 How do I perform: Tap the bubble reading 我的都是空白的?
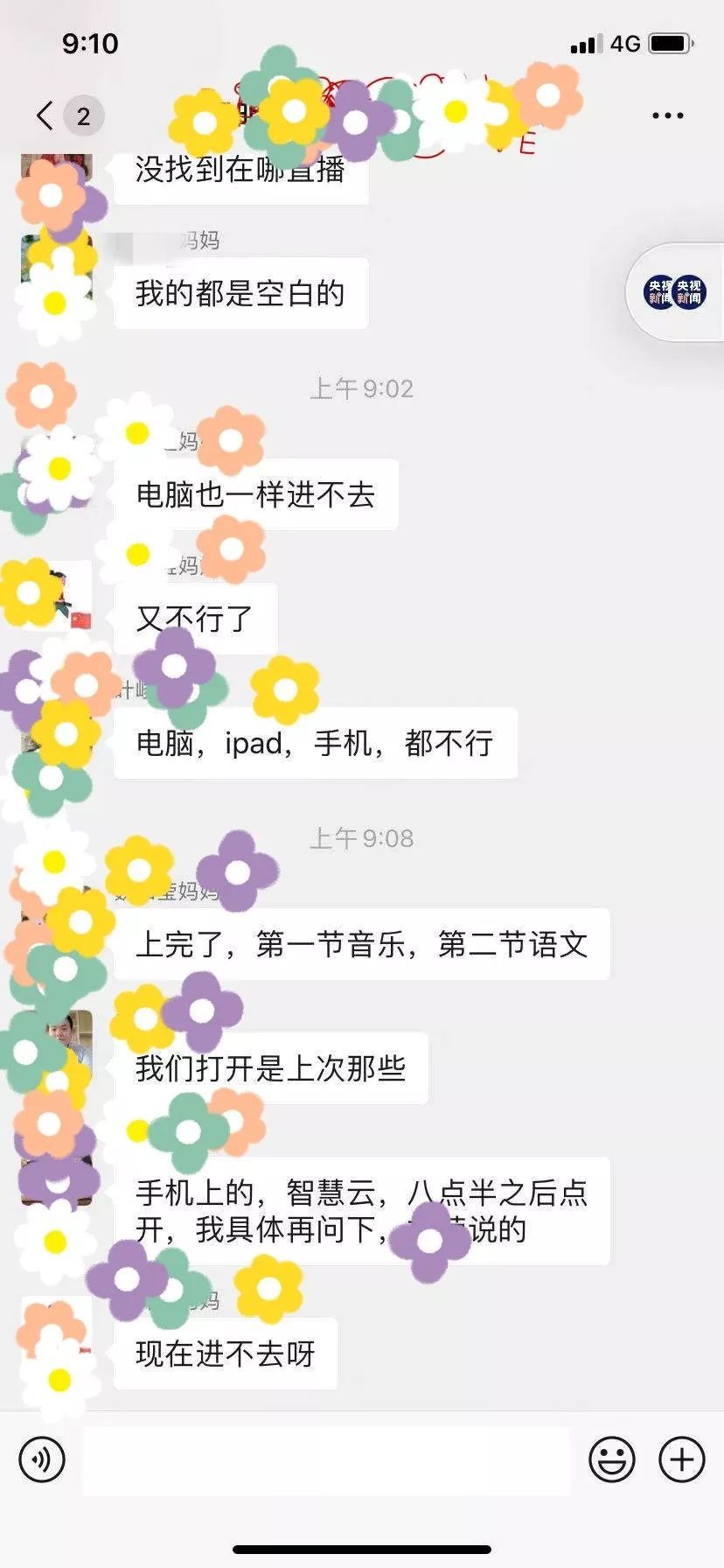(242, 295)
